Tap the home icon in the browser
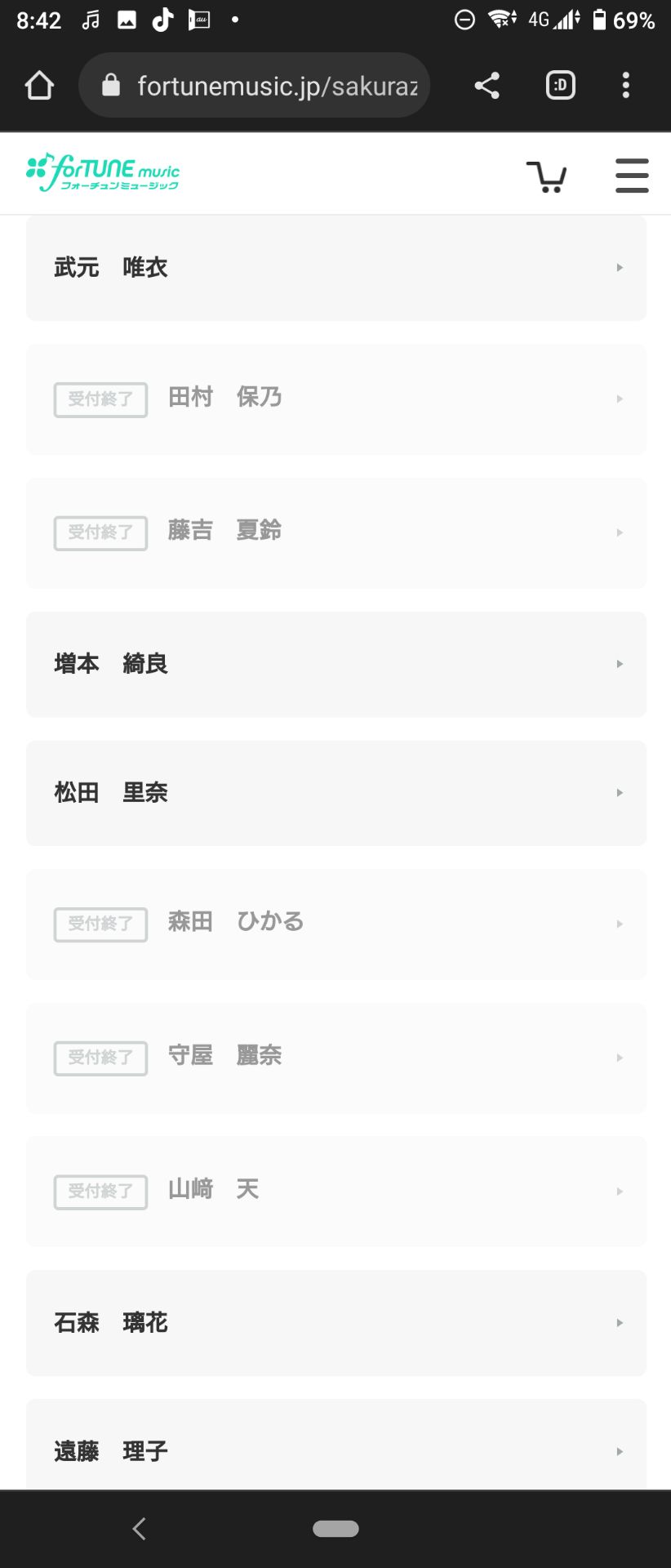This screenshot has width=671, height=1568. pos(39,84)
